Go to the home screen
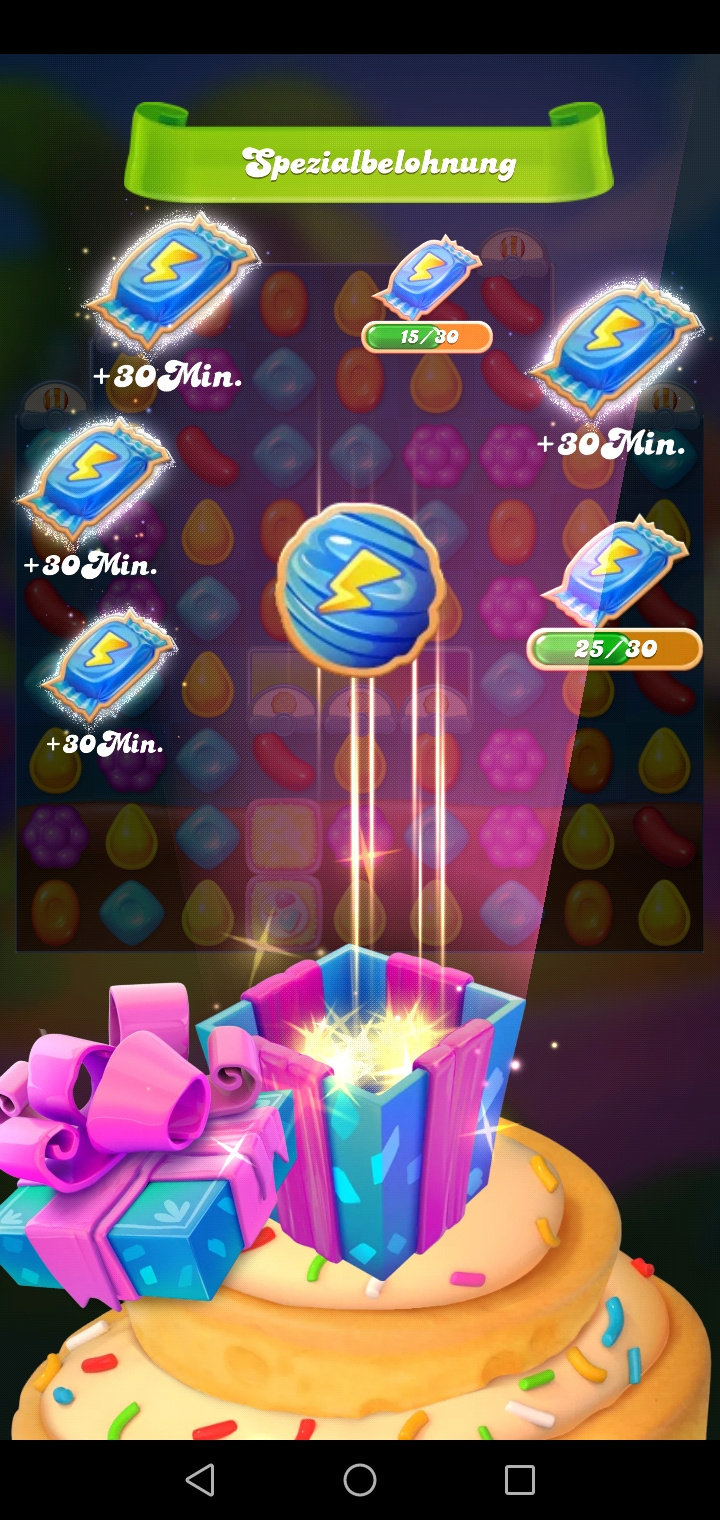Viewport: 720px width, 1520px height. tap(360, 1480)
